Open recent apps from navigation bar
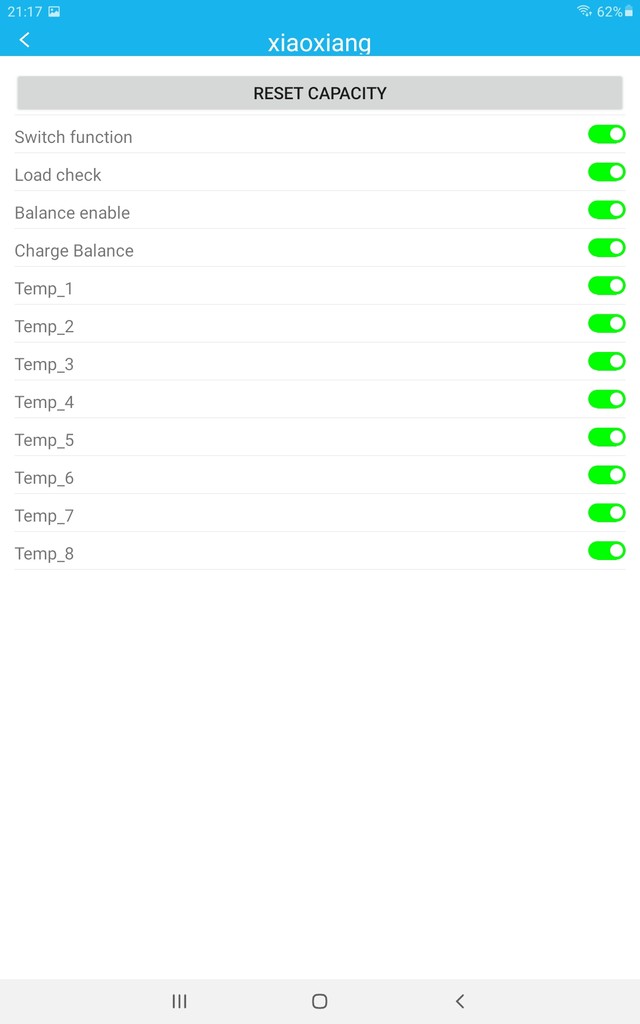 (179, 1001)
